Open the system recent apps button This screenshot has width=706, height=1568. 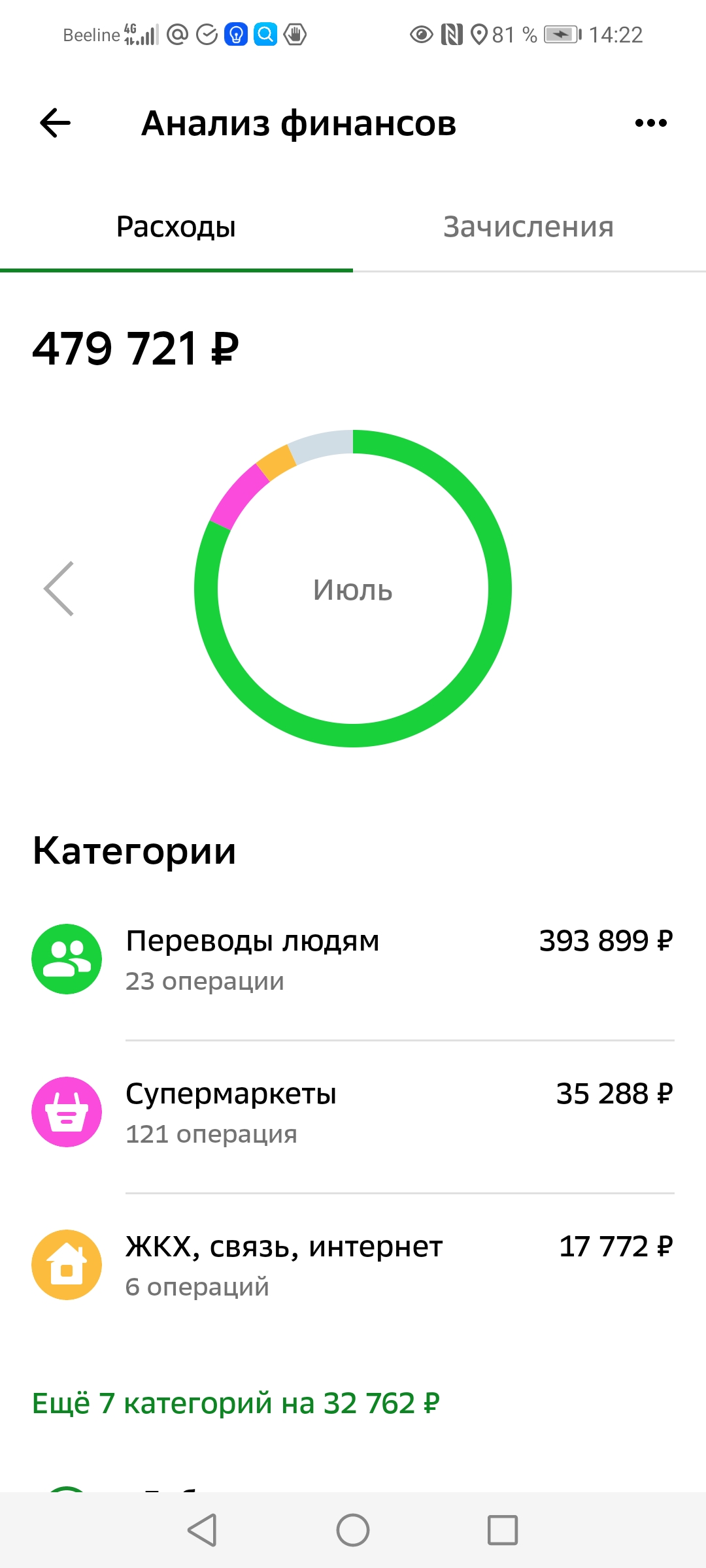pos(503,1530)
